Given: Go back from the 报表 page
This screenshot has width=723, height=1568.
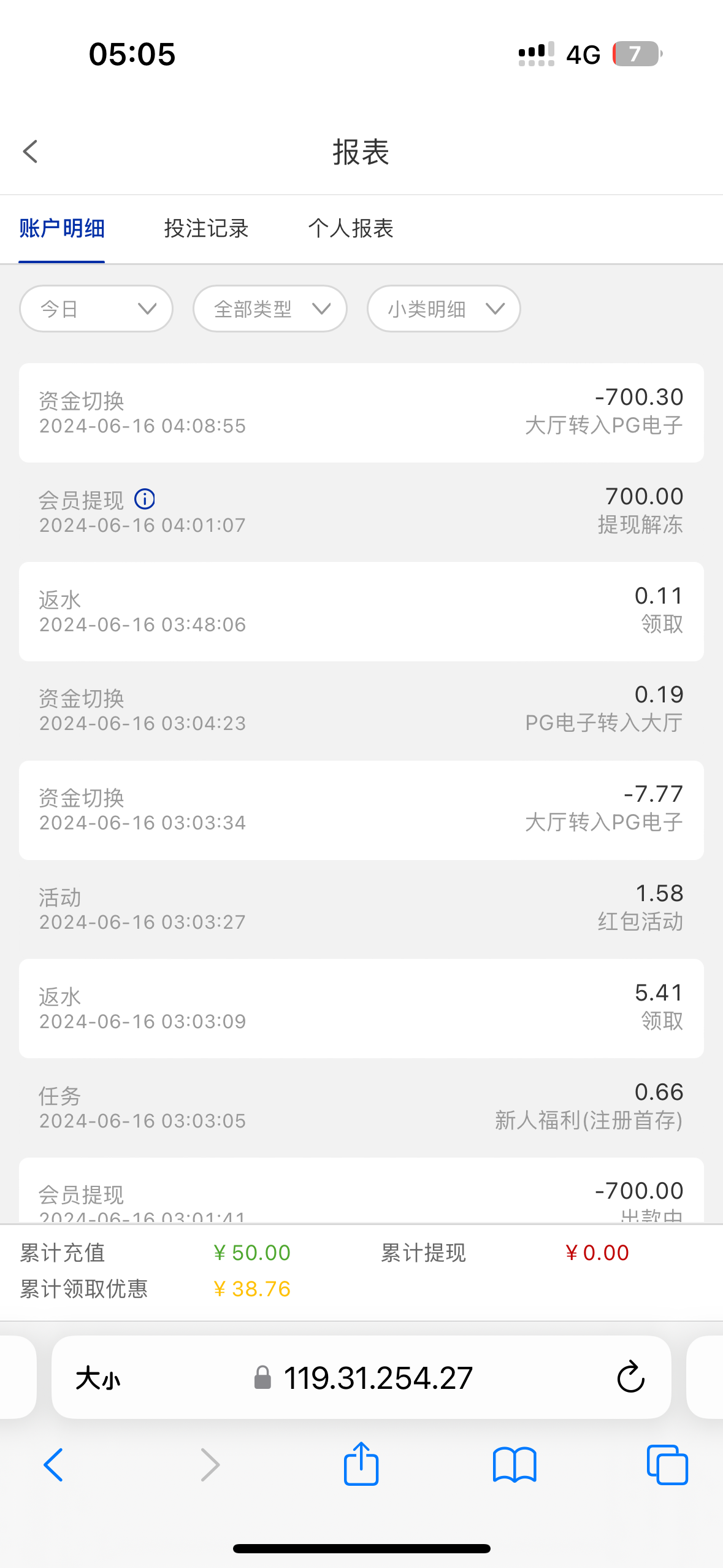Looking at the screenshot, I should tap(31, 152).
